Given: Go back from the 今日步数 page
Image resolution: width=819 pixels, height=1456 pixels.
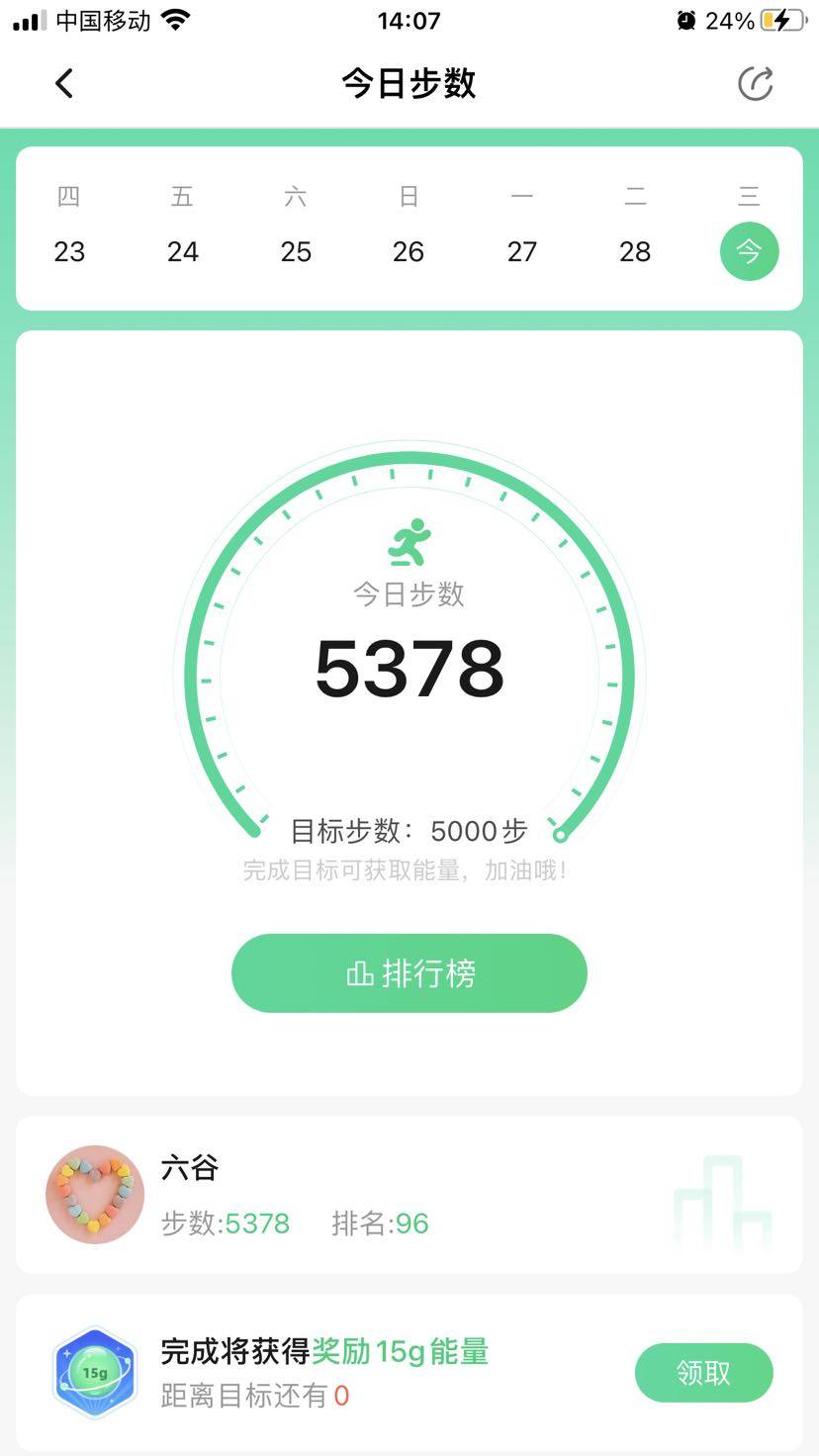Looking at the screenshot, I should (64, 84).
